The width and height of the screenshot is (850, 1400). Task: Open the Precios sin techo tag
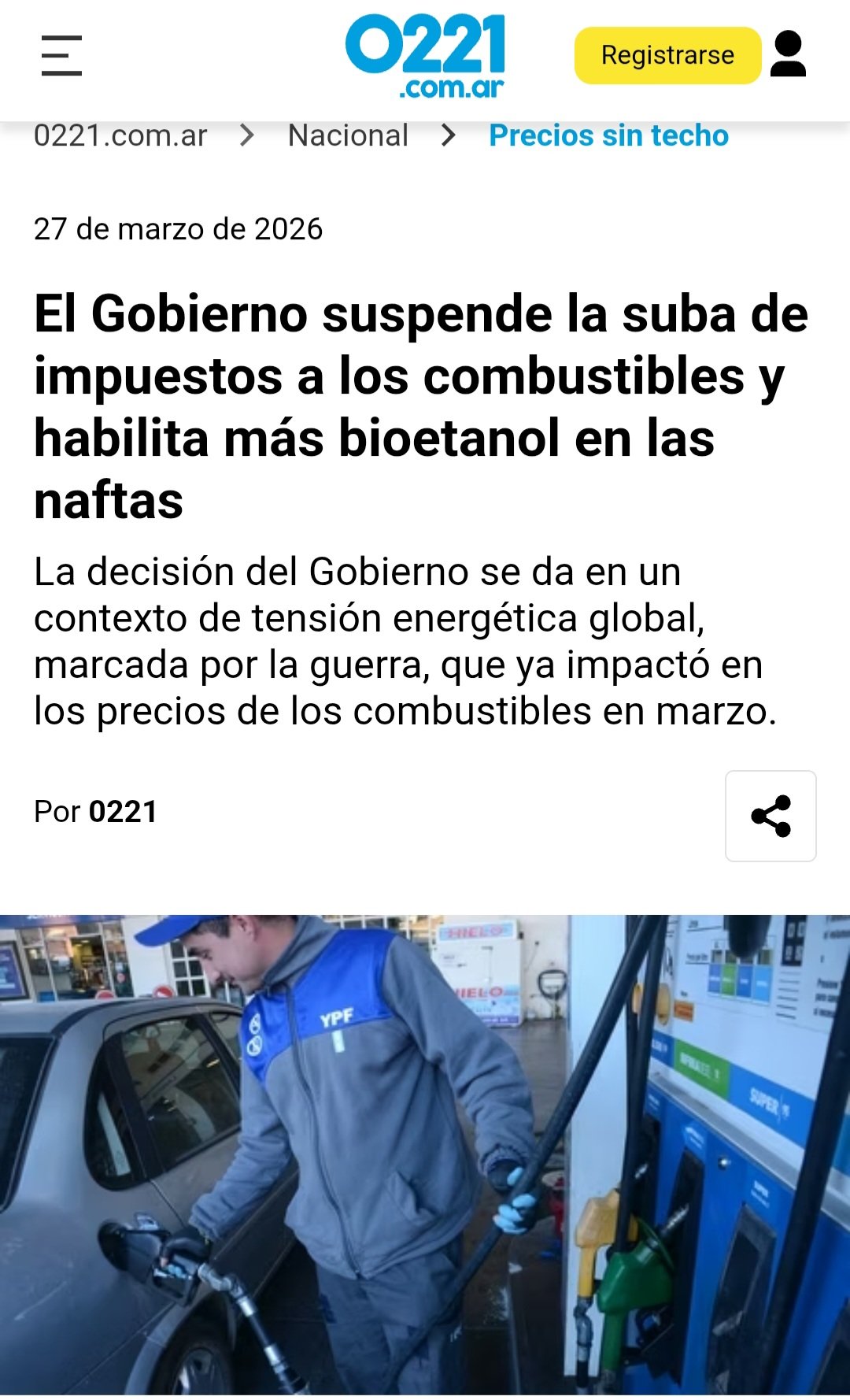608,136
